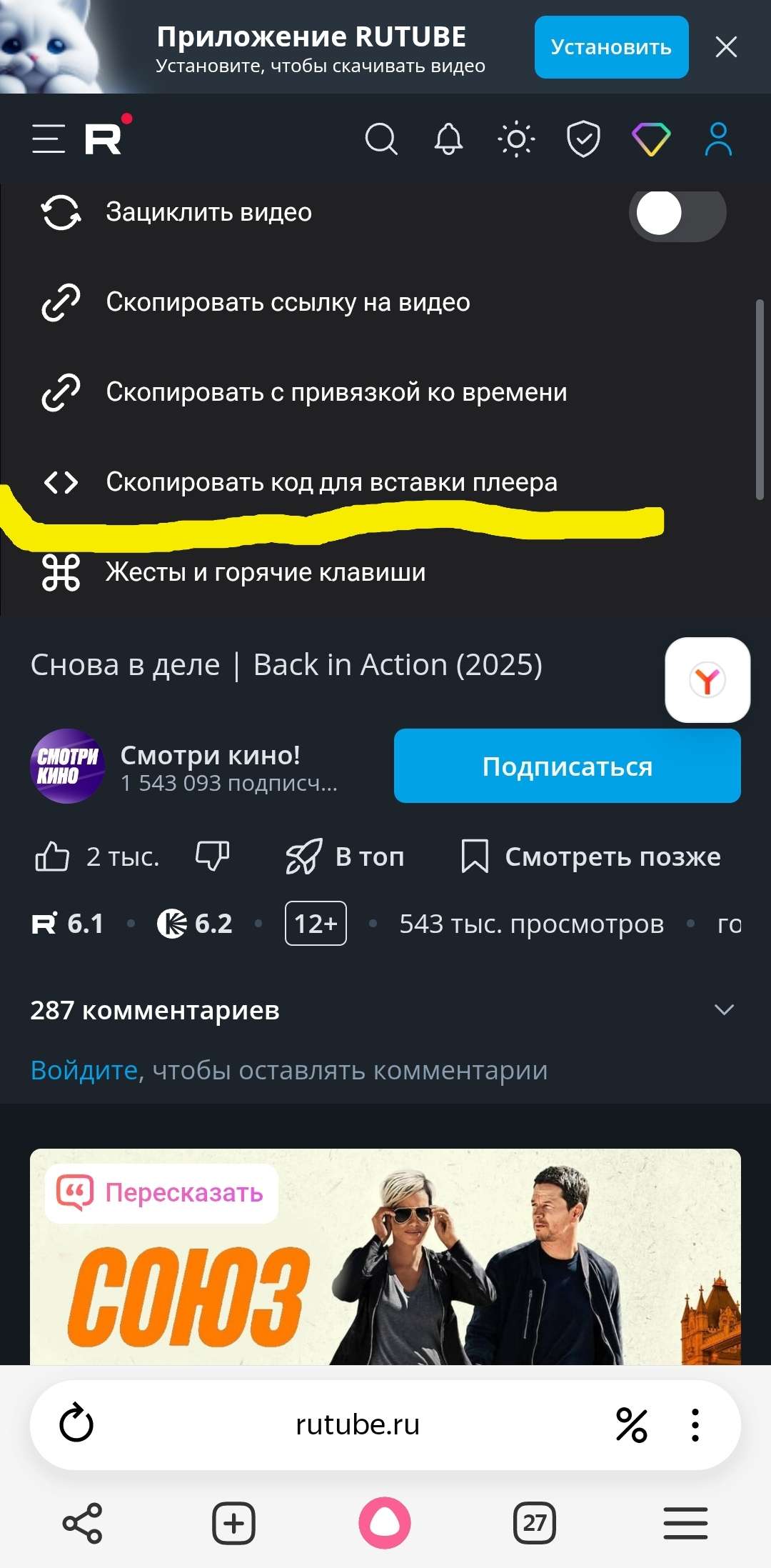The height and width of the screenshot is (1568, 771).
Task: Like the video with thumbs up
Action: point(51,857)
